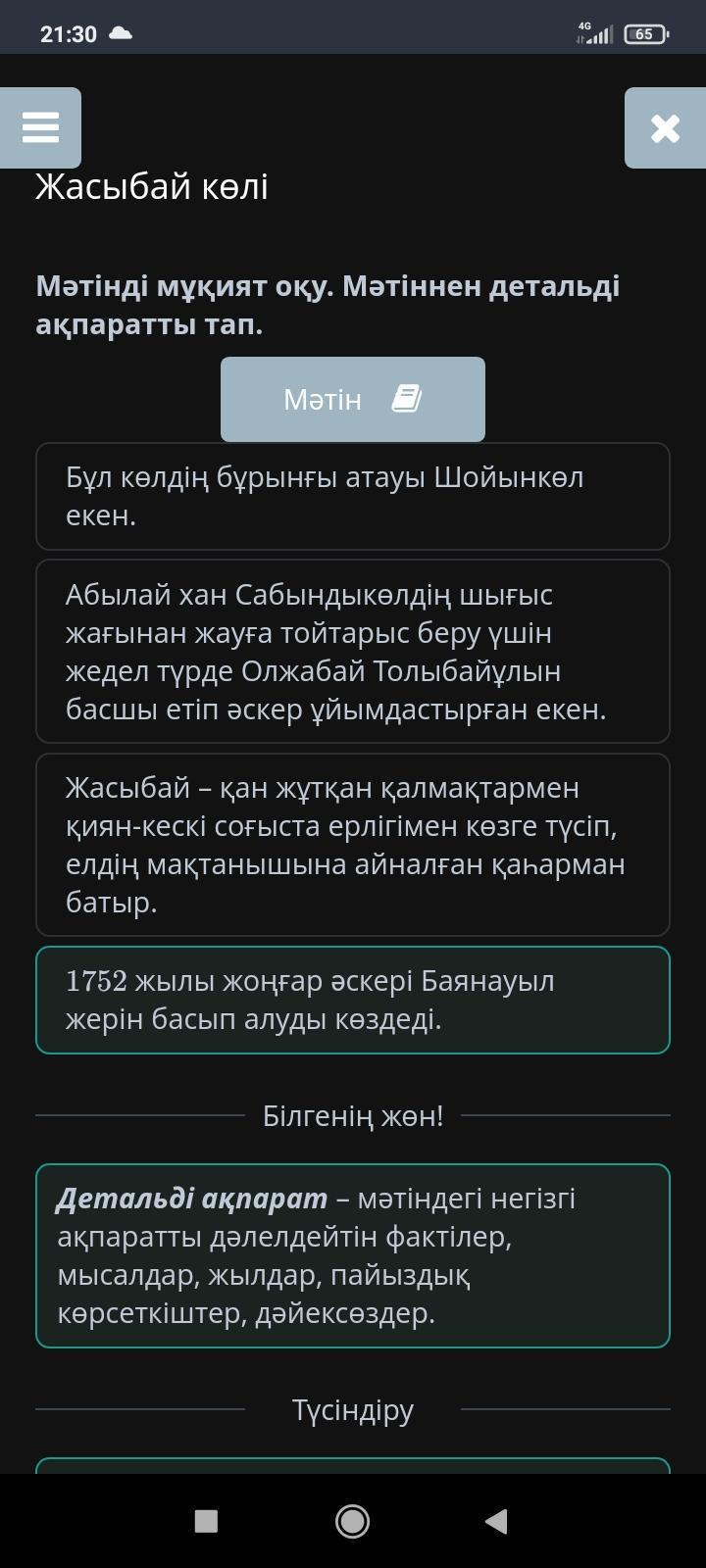Open the Мәтін reading text button
The height and width of the screenshot is (1568, 706).
point(352,399)
